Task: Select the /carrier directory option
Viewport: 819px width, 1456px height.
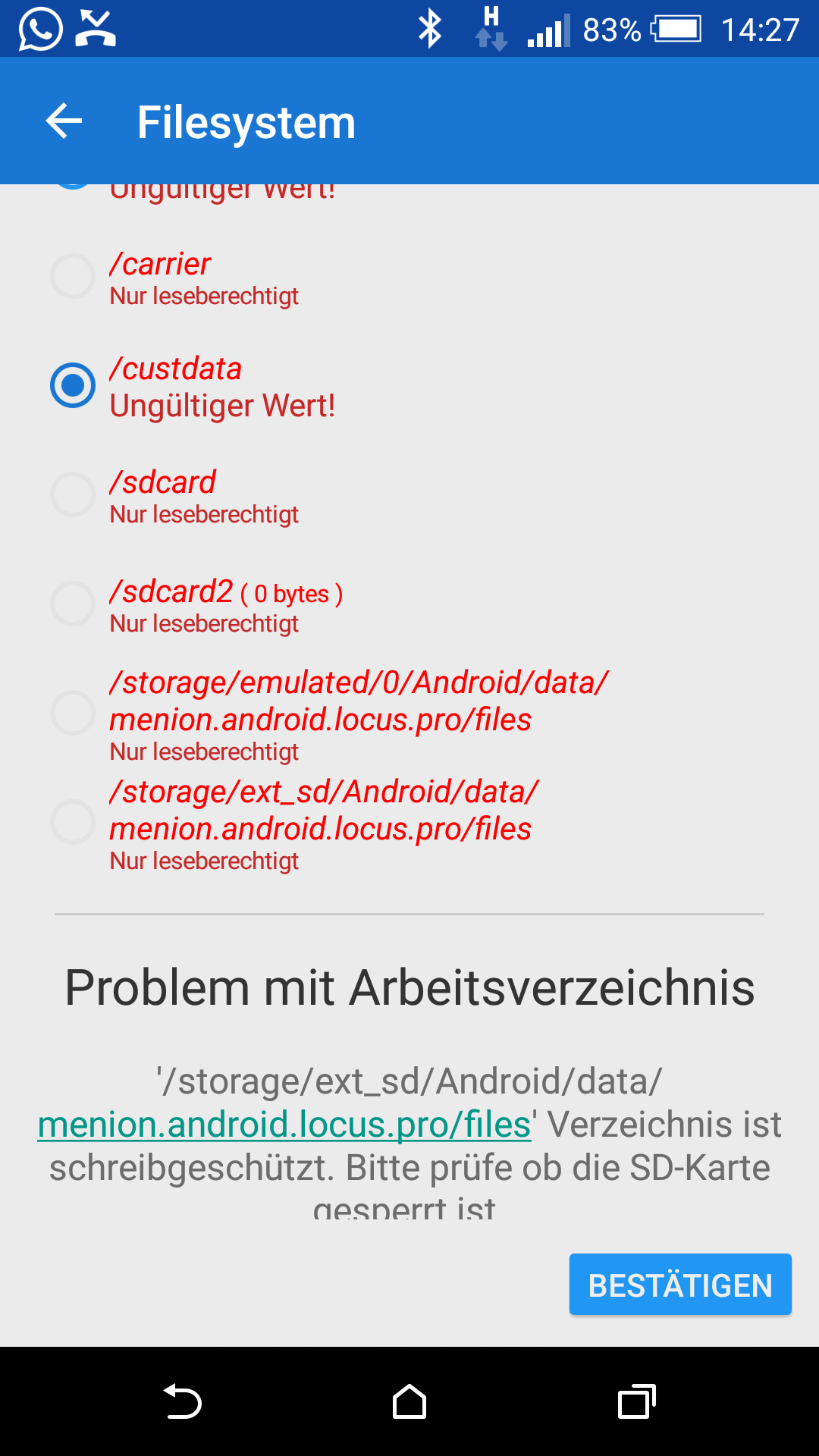Action: click(73, 276)
